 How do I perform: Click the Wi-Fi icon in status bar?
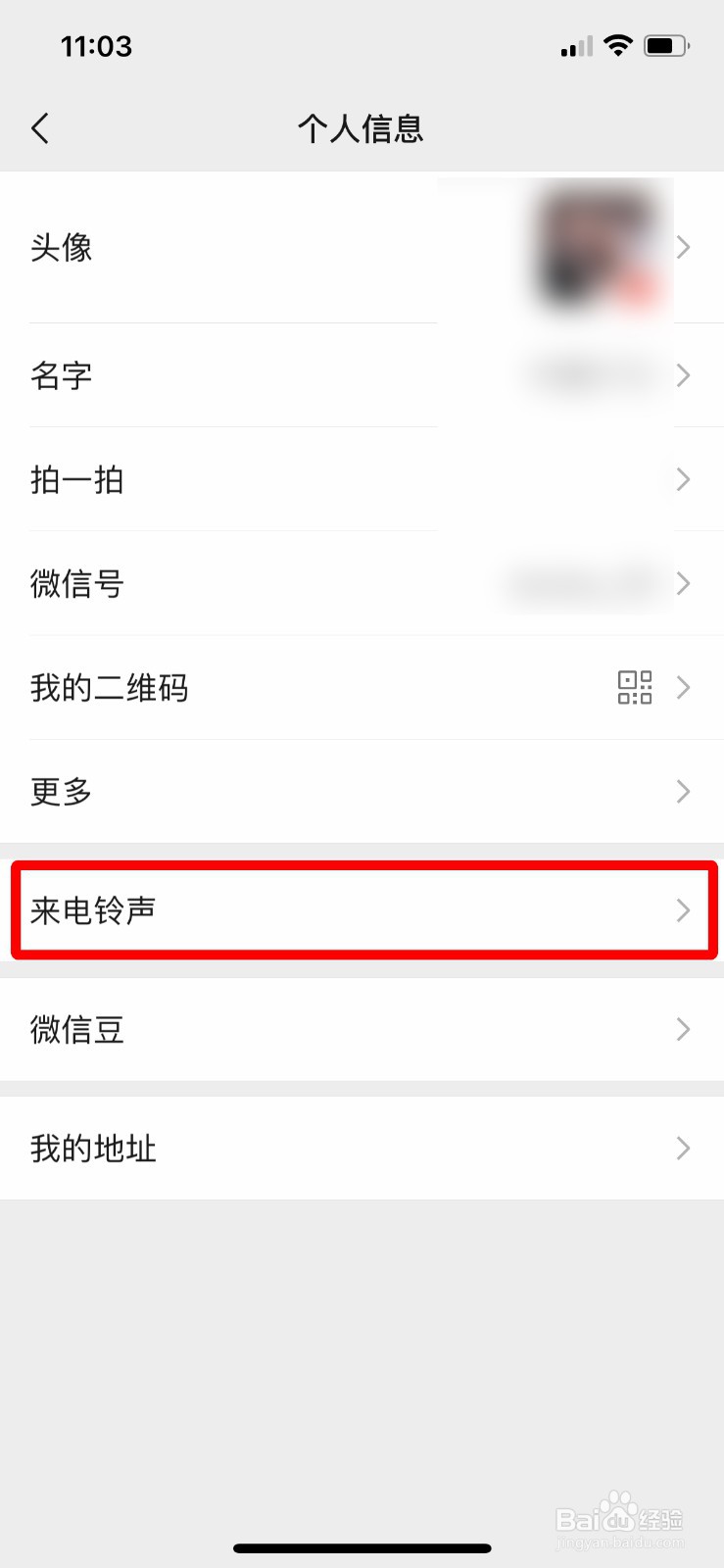(x=619, y=45)
